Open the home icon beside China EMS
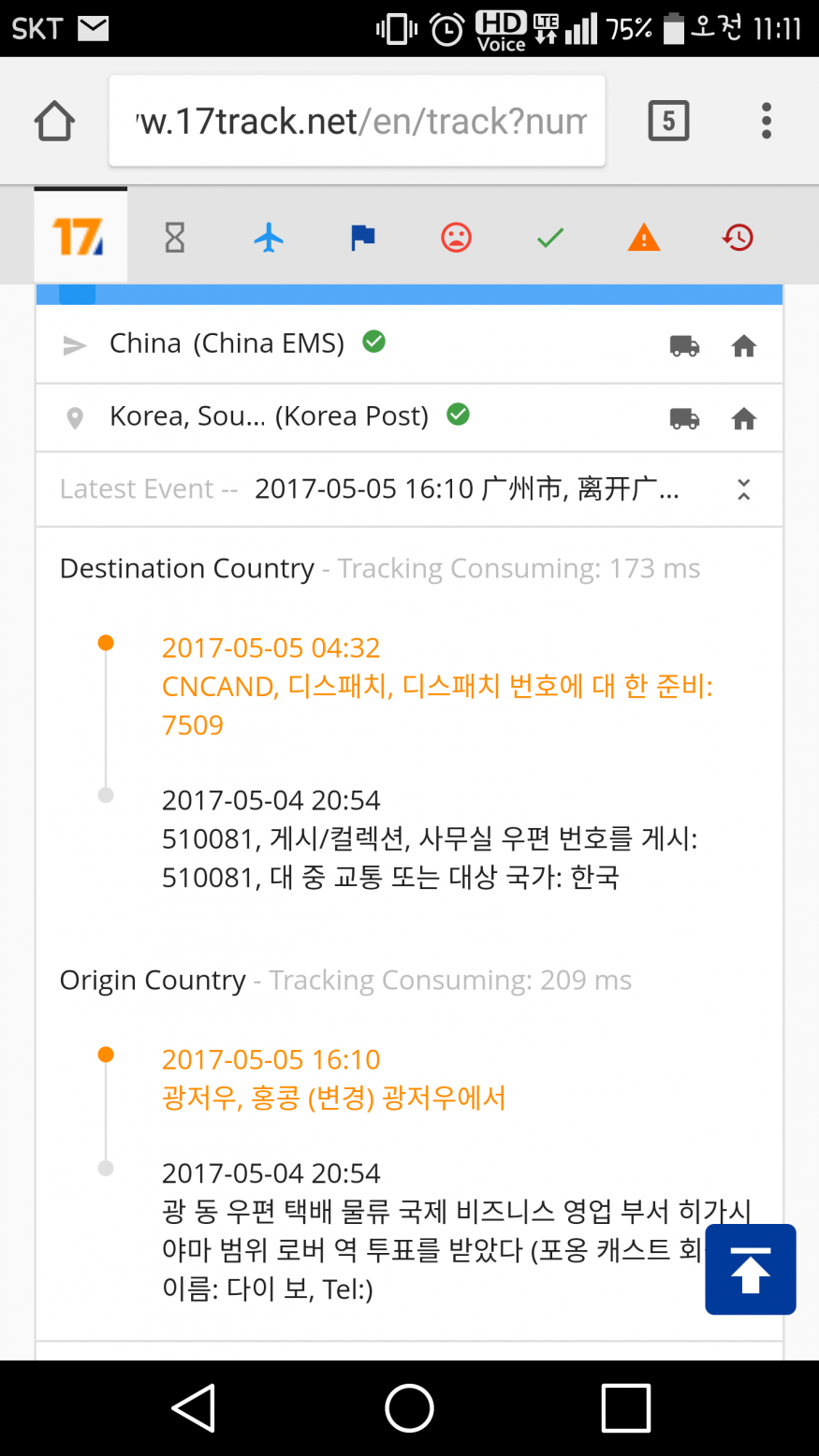819x1456 pixels. tap(744, 346)
